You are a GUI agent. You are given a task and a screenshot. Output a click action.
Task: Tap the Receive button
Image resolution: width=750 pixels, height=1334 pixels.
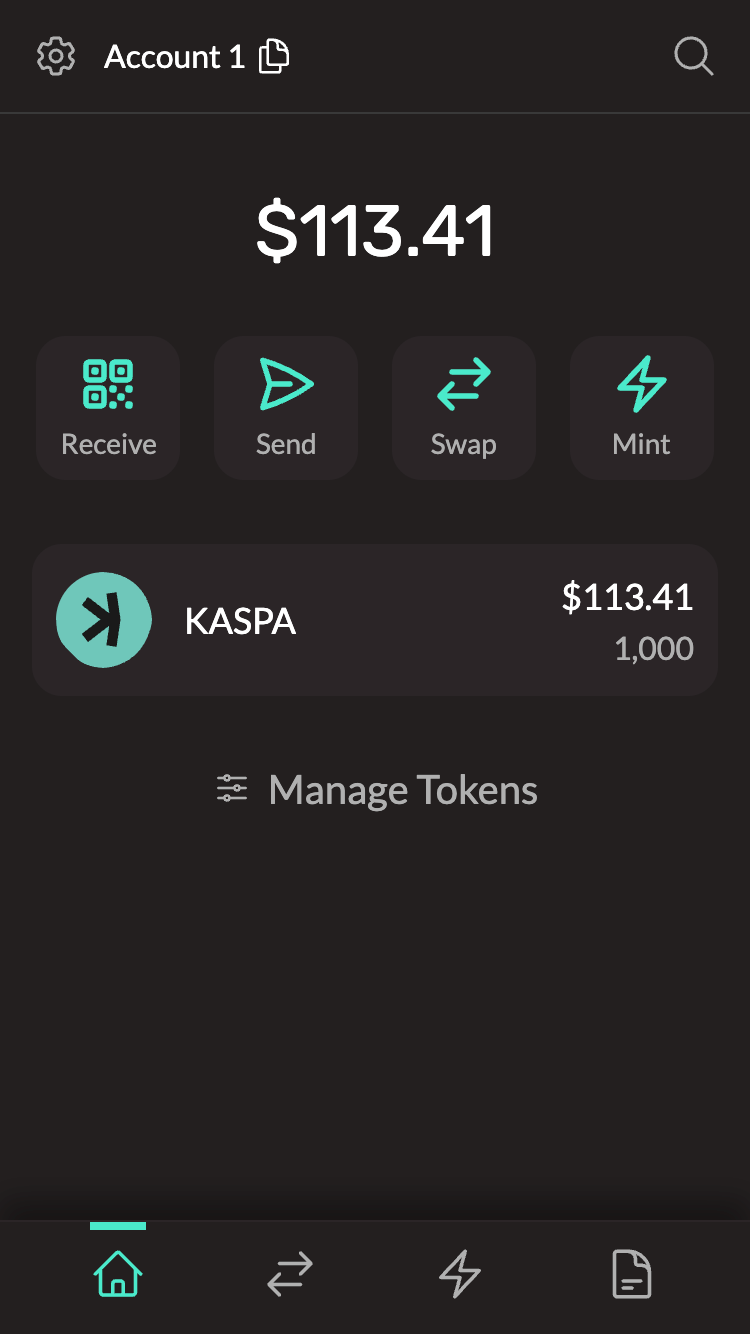108,408
